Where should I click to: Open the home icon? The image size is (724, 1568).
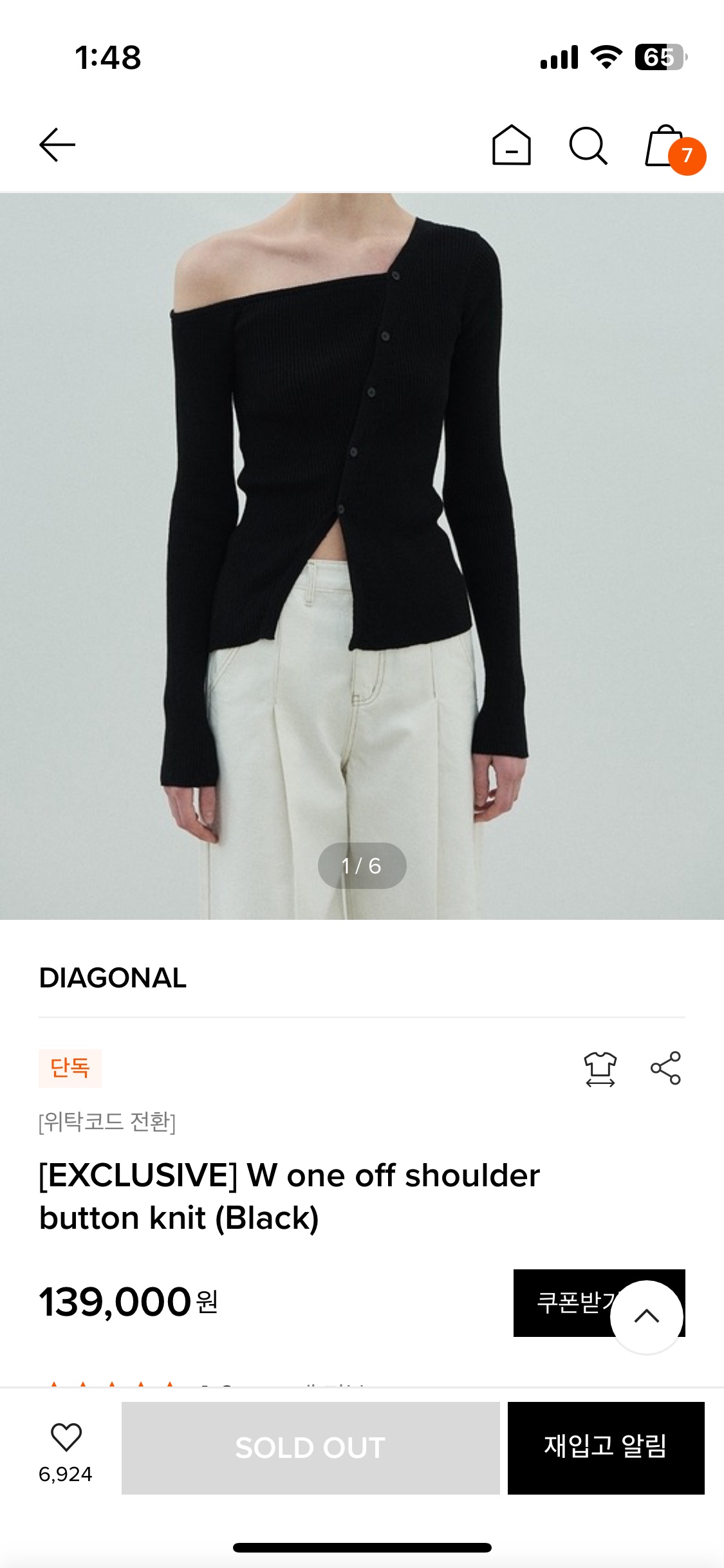point(511,145)
